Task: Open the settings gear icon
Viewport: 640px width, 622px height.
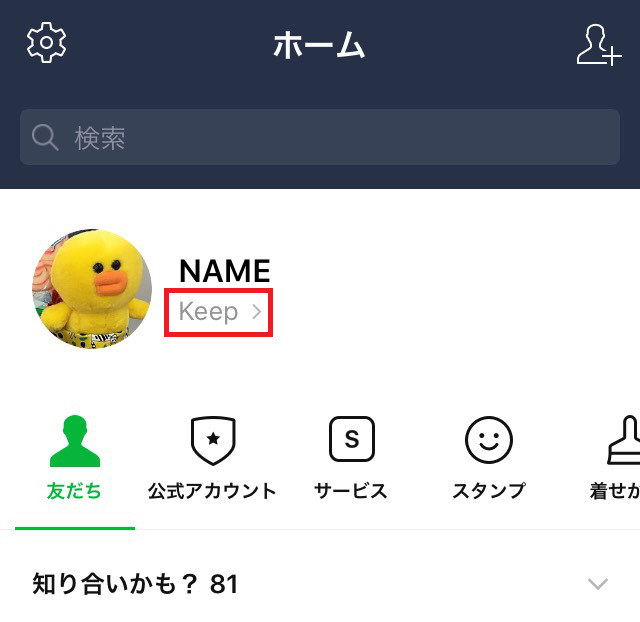Action: (46, 44)
